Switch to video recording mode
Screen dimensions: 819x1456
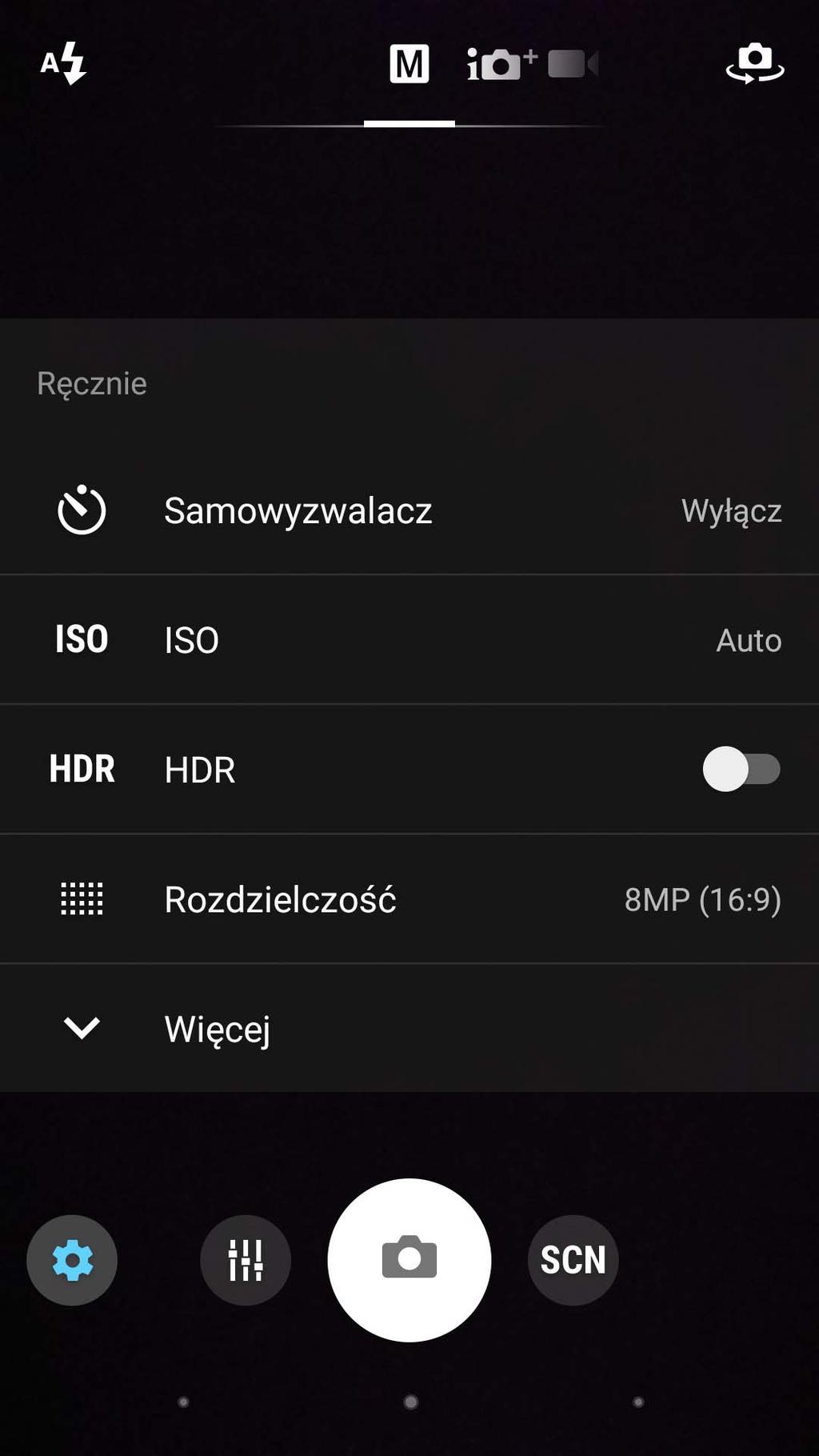[x=573, y=64]
